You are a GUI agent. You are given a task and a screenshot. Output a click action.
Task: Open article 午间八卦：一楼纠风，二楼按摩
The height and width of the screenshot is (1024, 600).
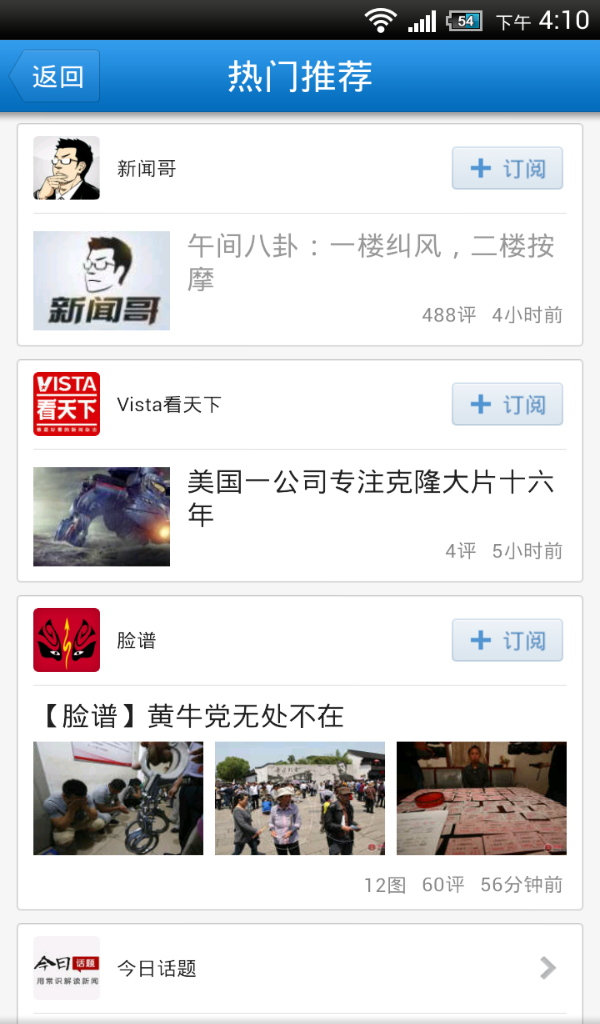tap(370, 262)
